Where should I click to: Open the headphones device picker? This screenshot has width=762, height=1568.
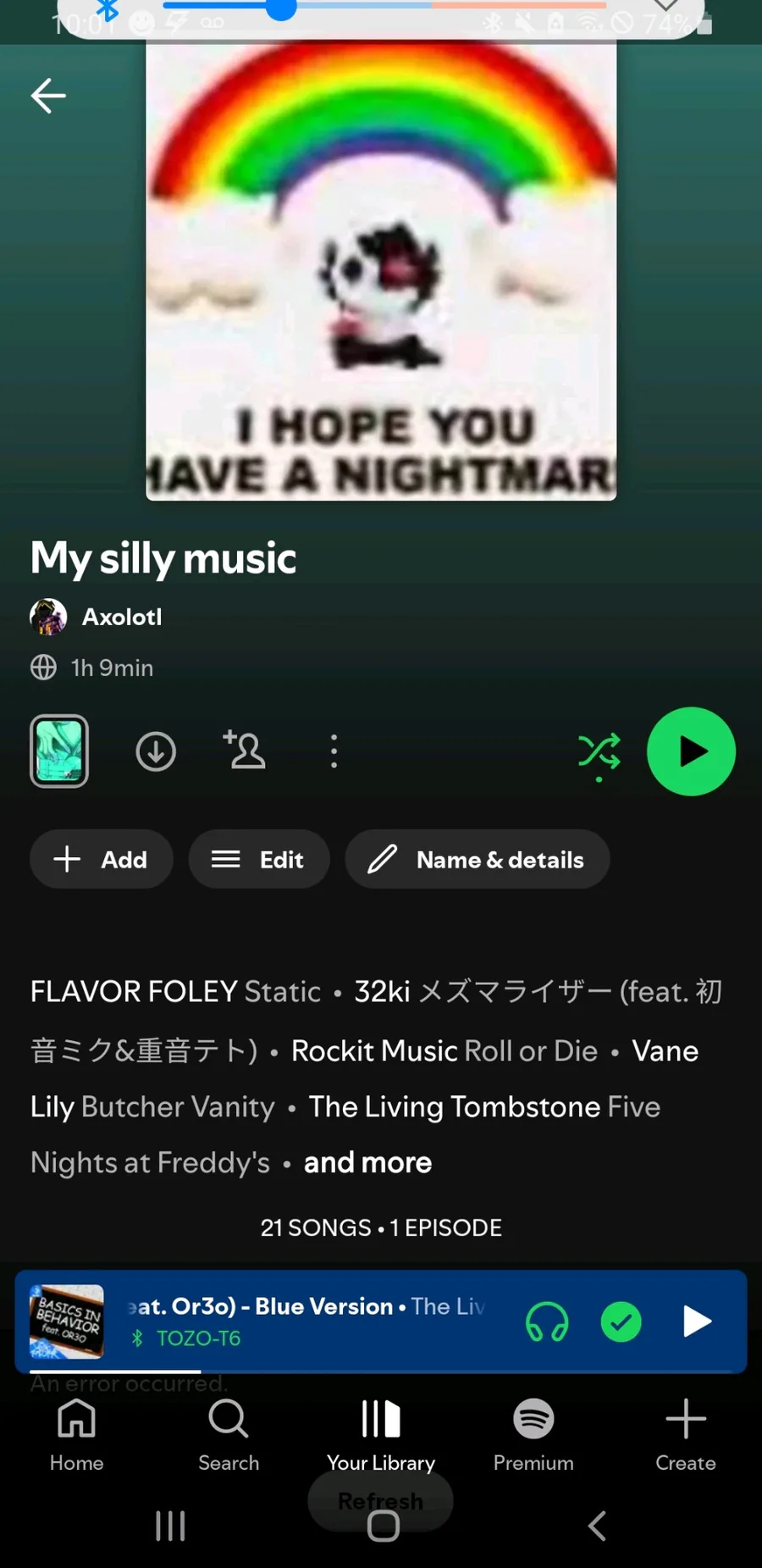(547, 1321)
